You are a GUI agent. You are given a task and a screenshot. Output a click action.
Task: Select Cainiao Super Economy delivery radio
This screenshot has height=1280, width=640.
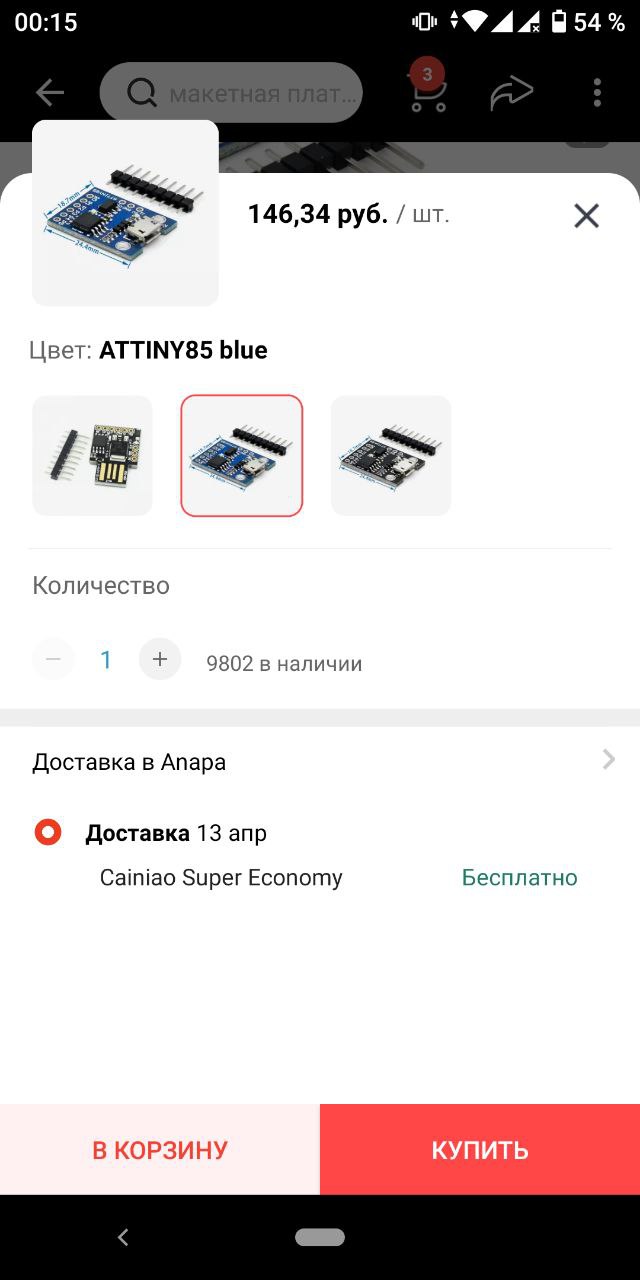tap(48, 832)
